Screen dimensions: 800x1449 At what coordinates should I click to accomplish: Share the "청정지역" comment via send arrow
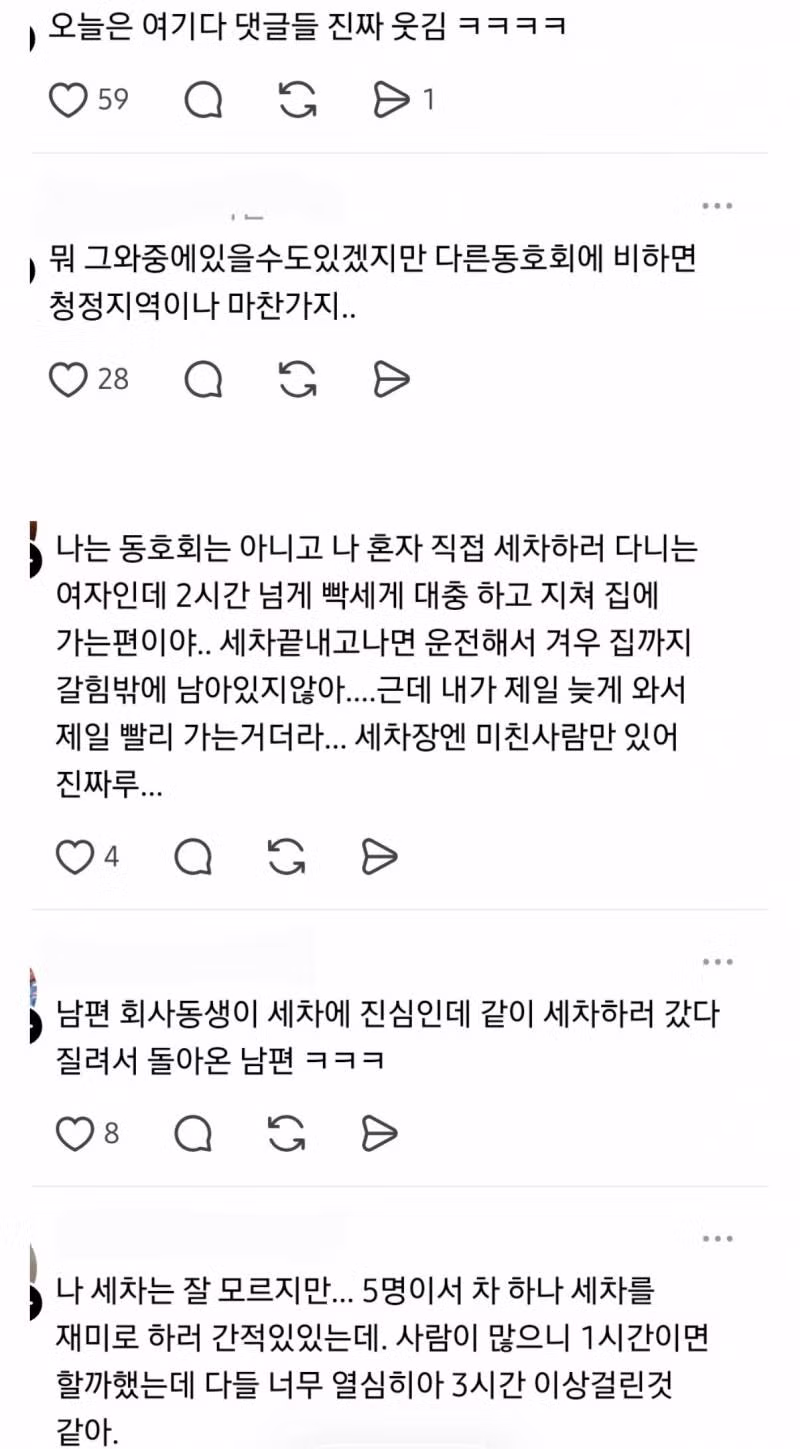click(x=392, y=378)
